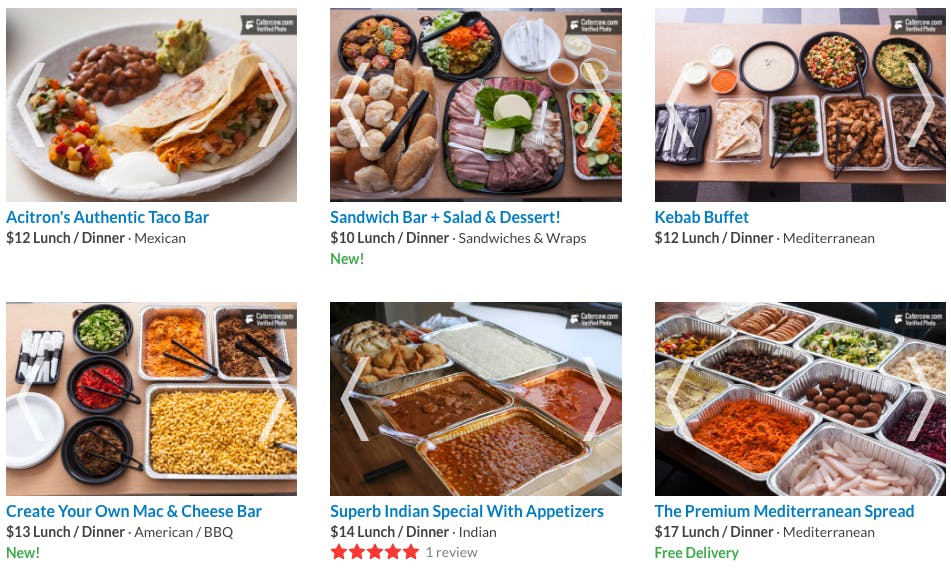This screenshot has width=951, height=575.
Task: View the 1 review for Indian Special
Action: (451, 552)
